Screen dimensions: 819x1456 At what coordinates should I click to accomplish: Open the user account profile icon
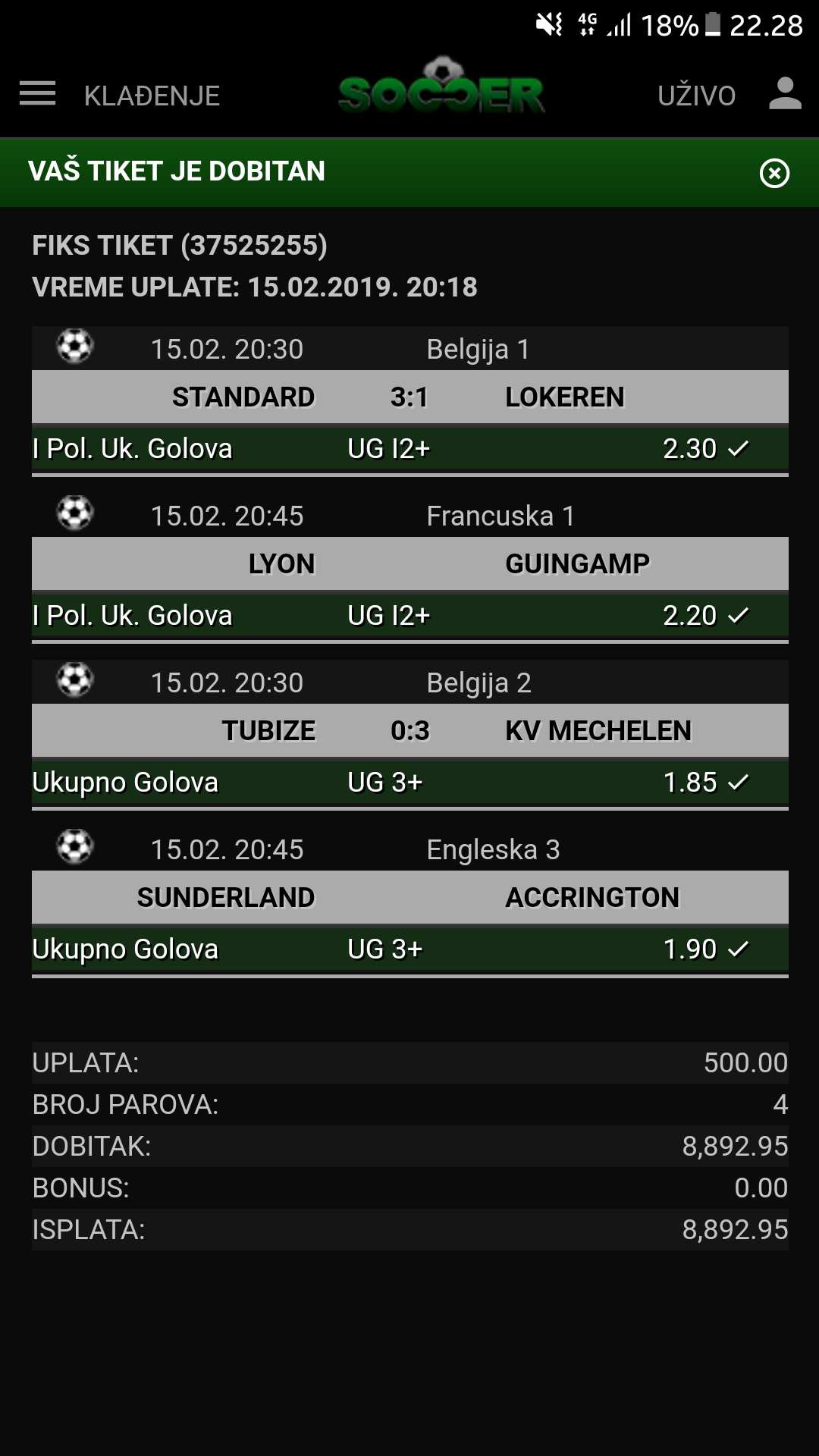(785, 94)
